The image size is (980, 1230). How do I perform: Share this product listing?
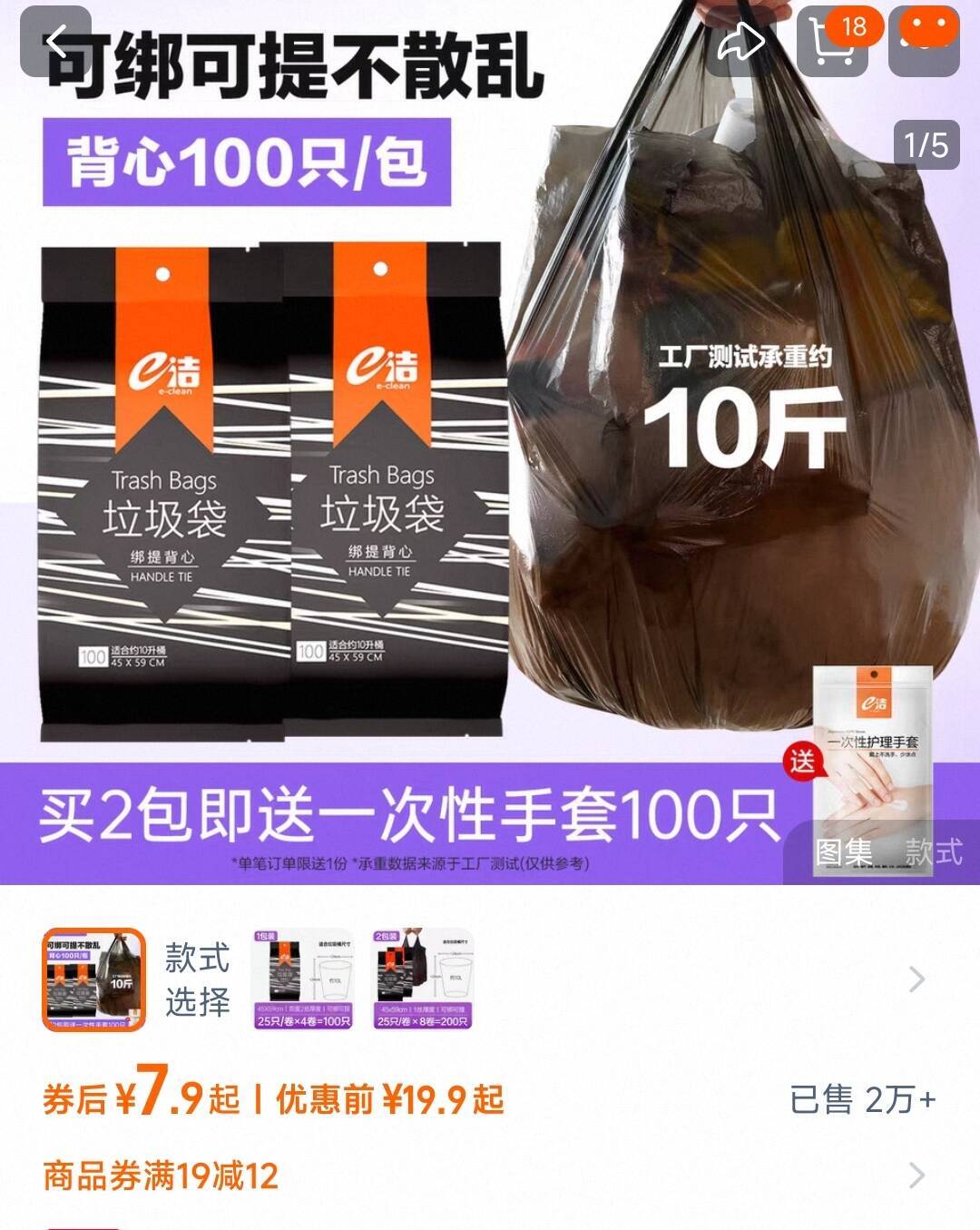click(x=740, y=42)
